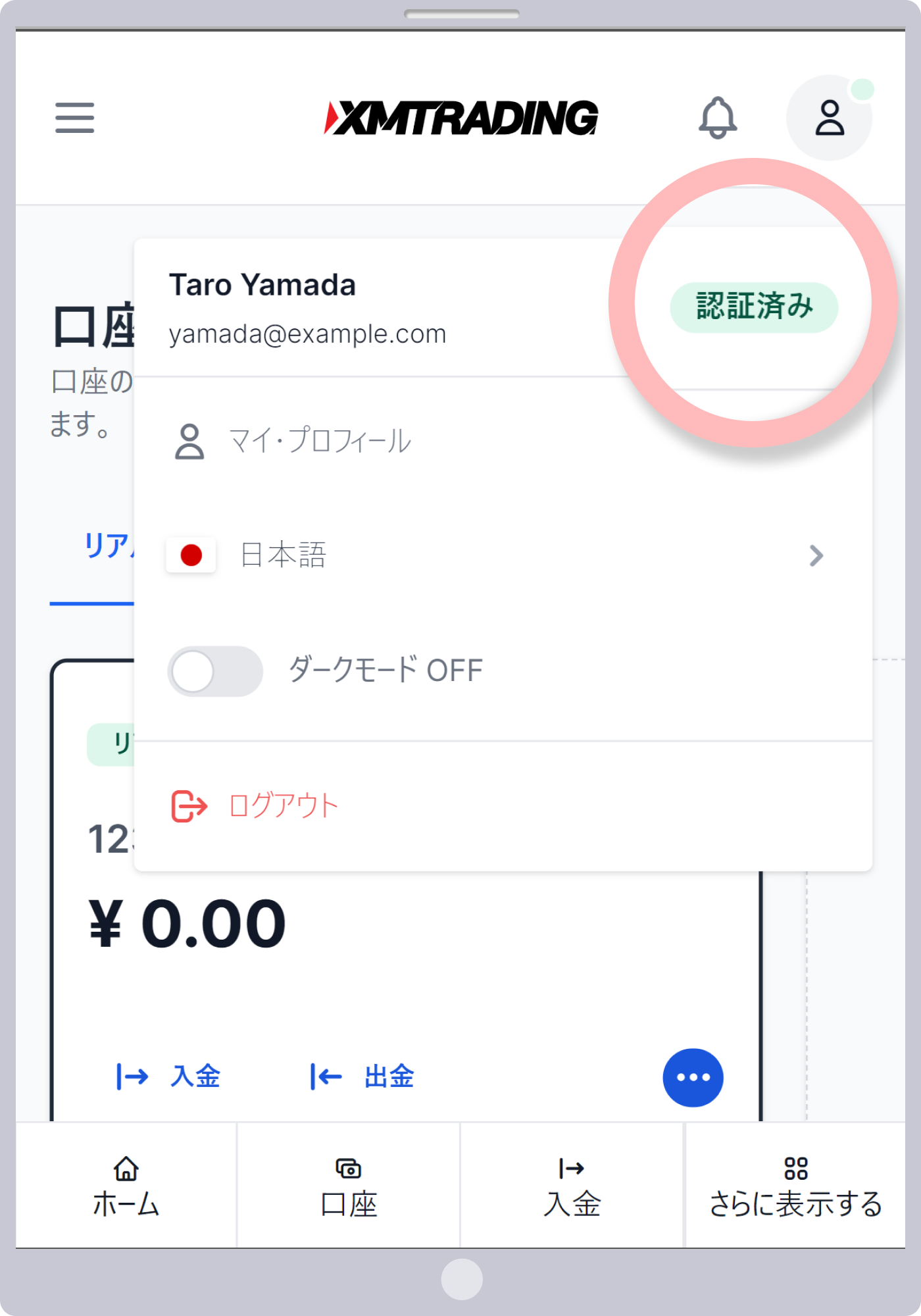The height and width of the screenshot is (1316, 921).
Task: Open the notifications bell
Action: pos(717,118)
